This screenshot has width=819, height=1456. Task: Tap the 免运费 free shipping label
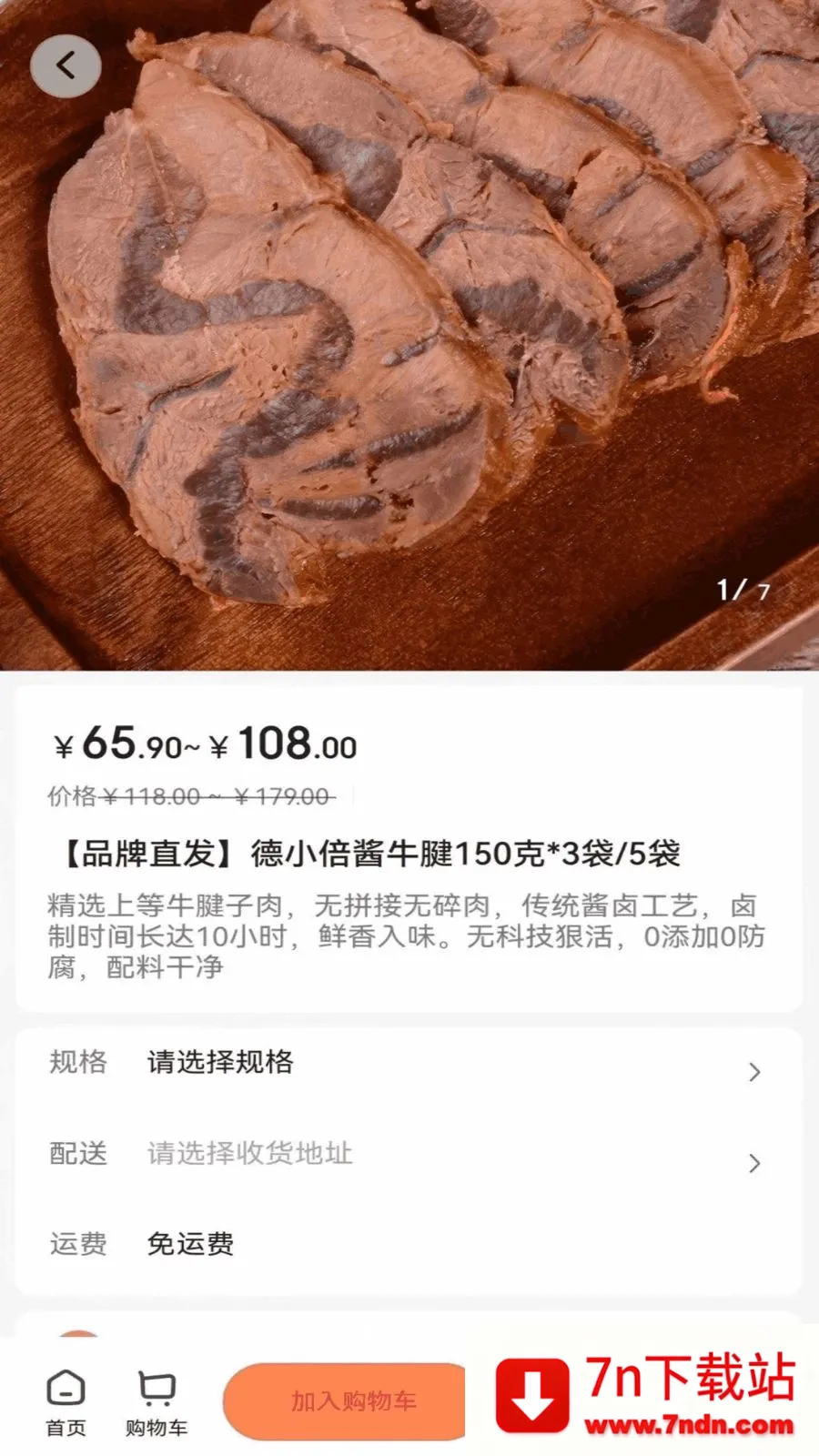(191, 1243)
